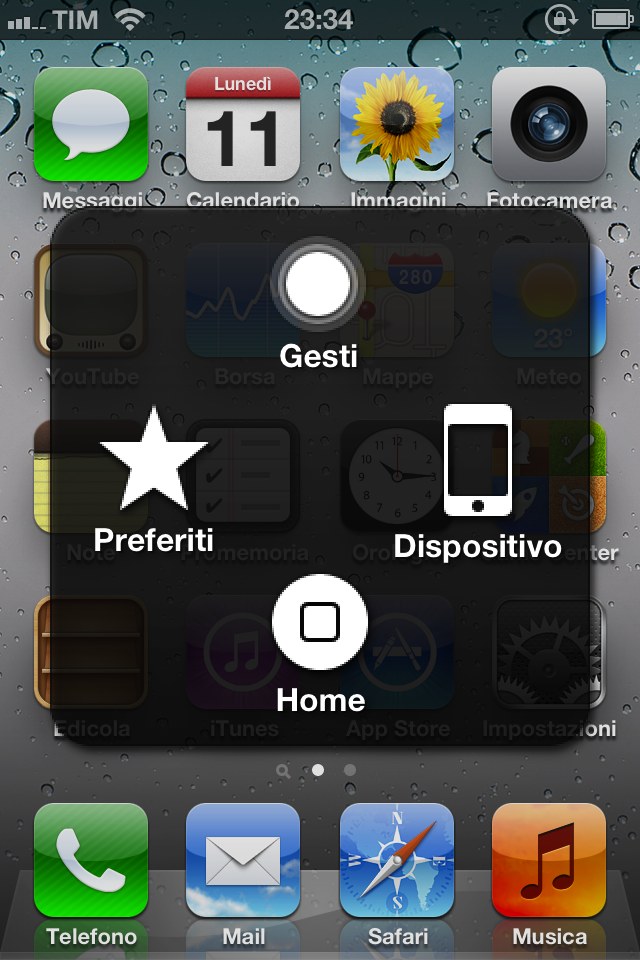Viewport: 640px width, 960px height.
Task: Launch Safari browser
Action: pyautogui.click(x=396, y=859)
